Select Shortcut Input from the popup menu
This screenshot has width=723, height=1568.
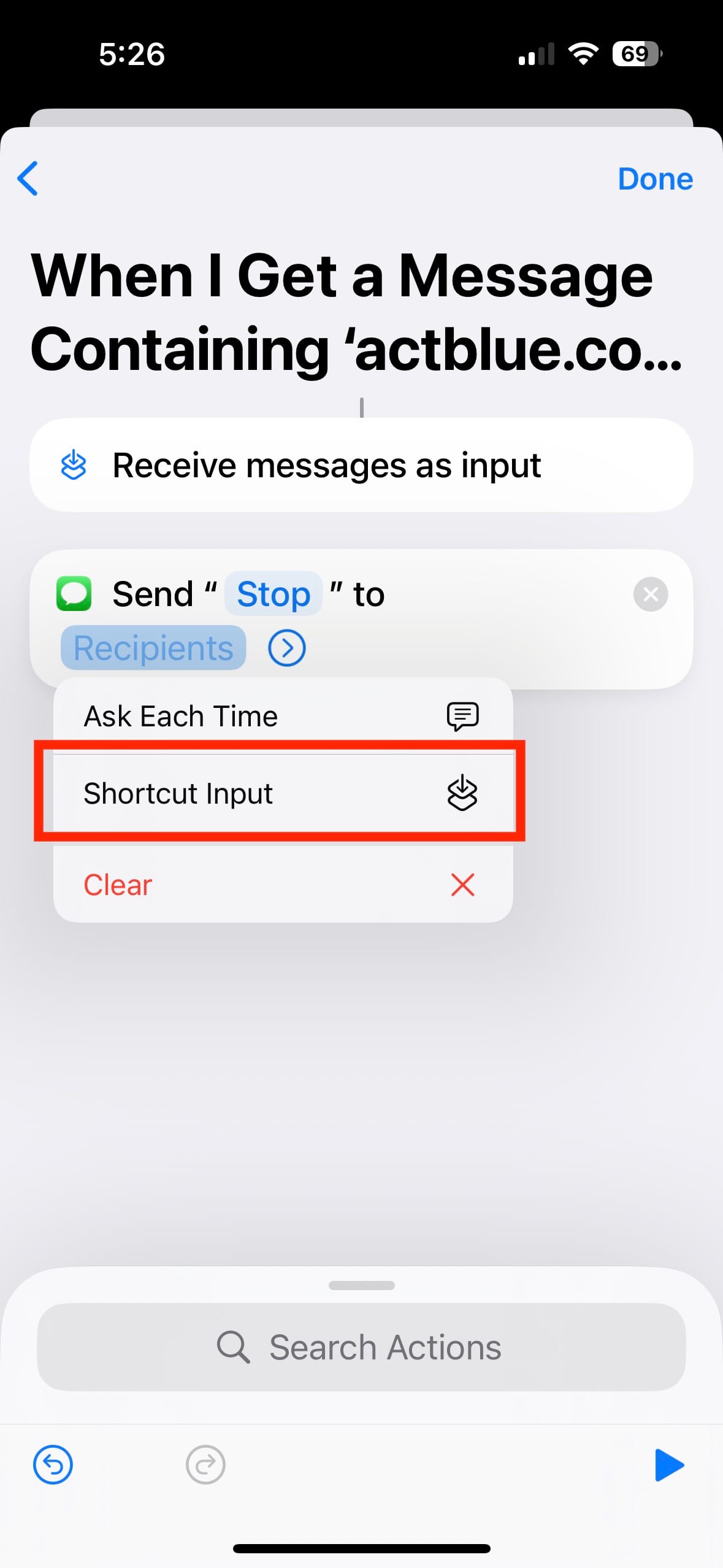[x=283, y=793]
